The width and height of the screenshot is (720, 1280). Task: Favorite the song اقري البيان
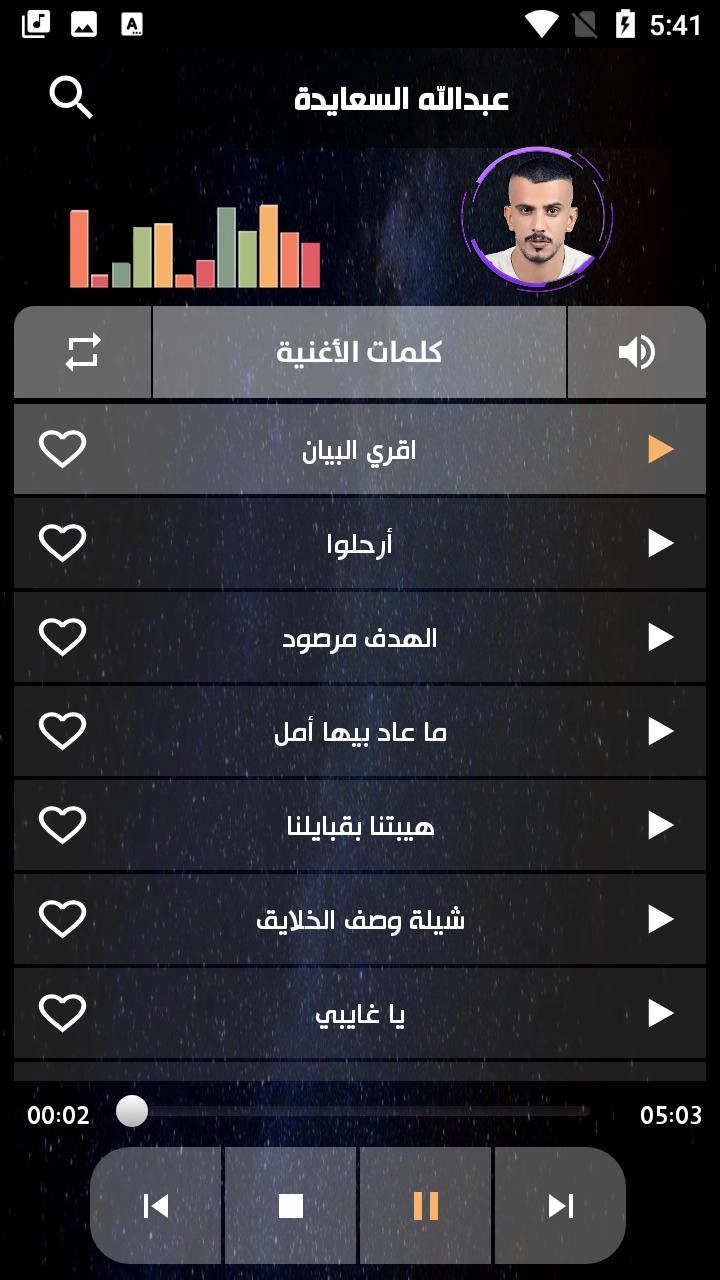(62, 449)
